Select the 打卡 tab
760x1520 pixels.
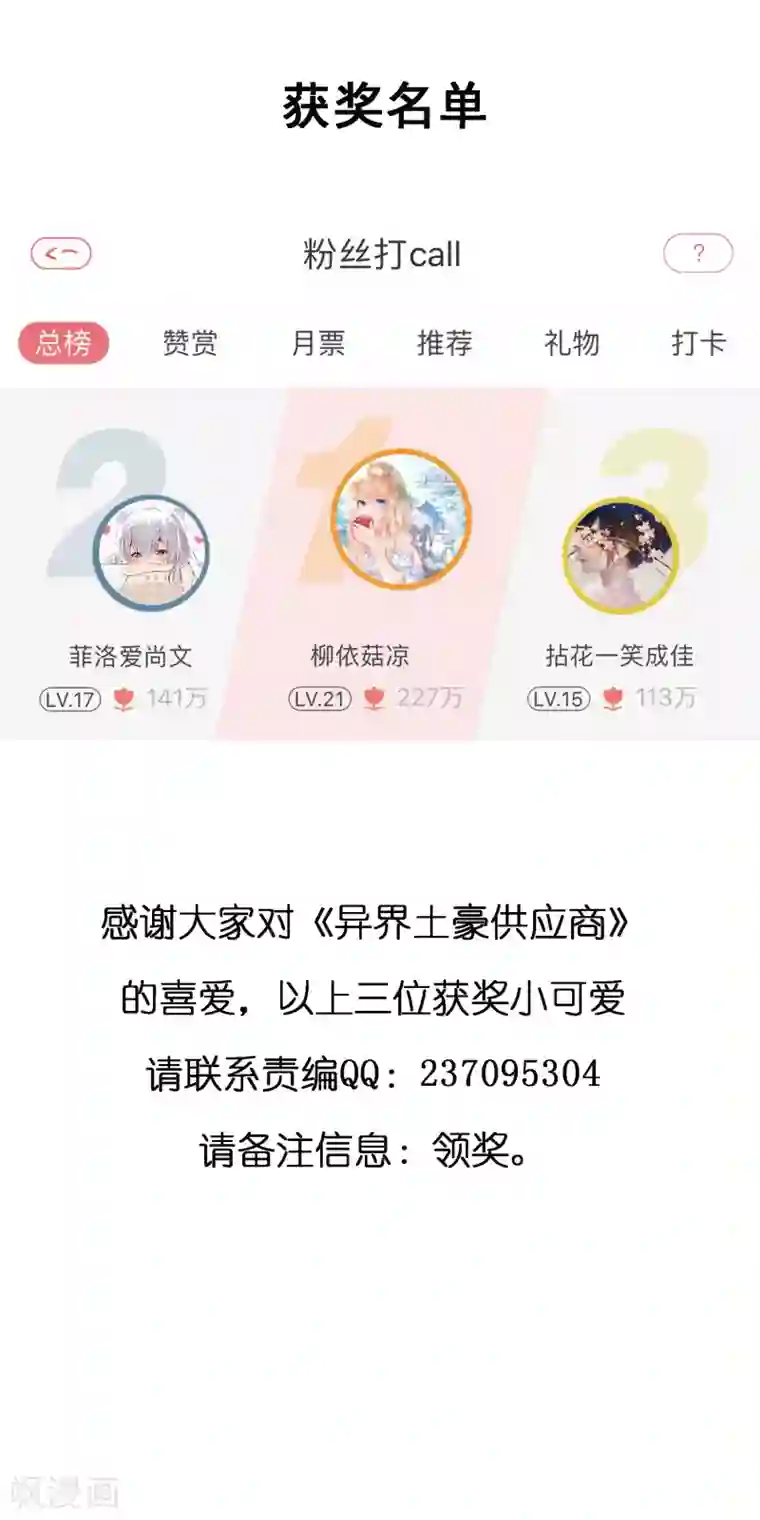(698, 344)
